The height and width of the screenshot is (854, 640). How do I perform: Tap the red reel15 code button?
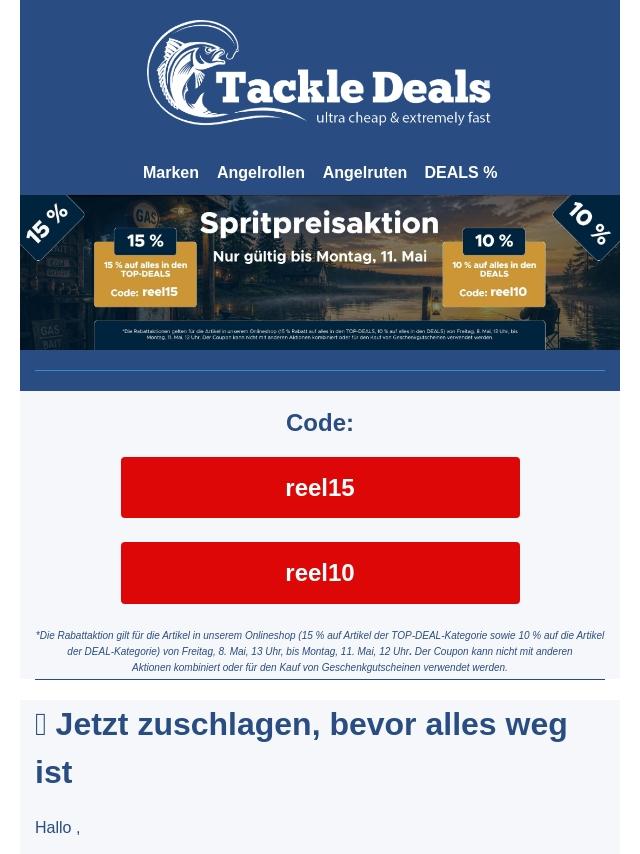click(320, 487)
